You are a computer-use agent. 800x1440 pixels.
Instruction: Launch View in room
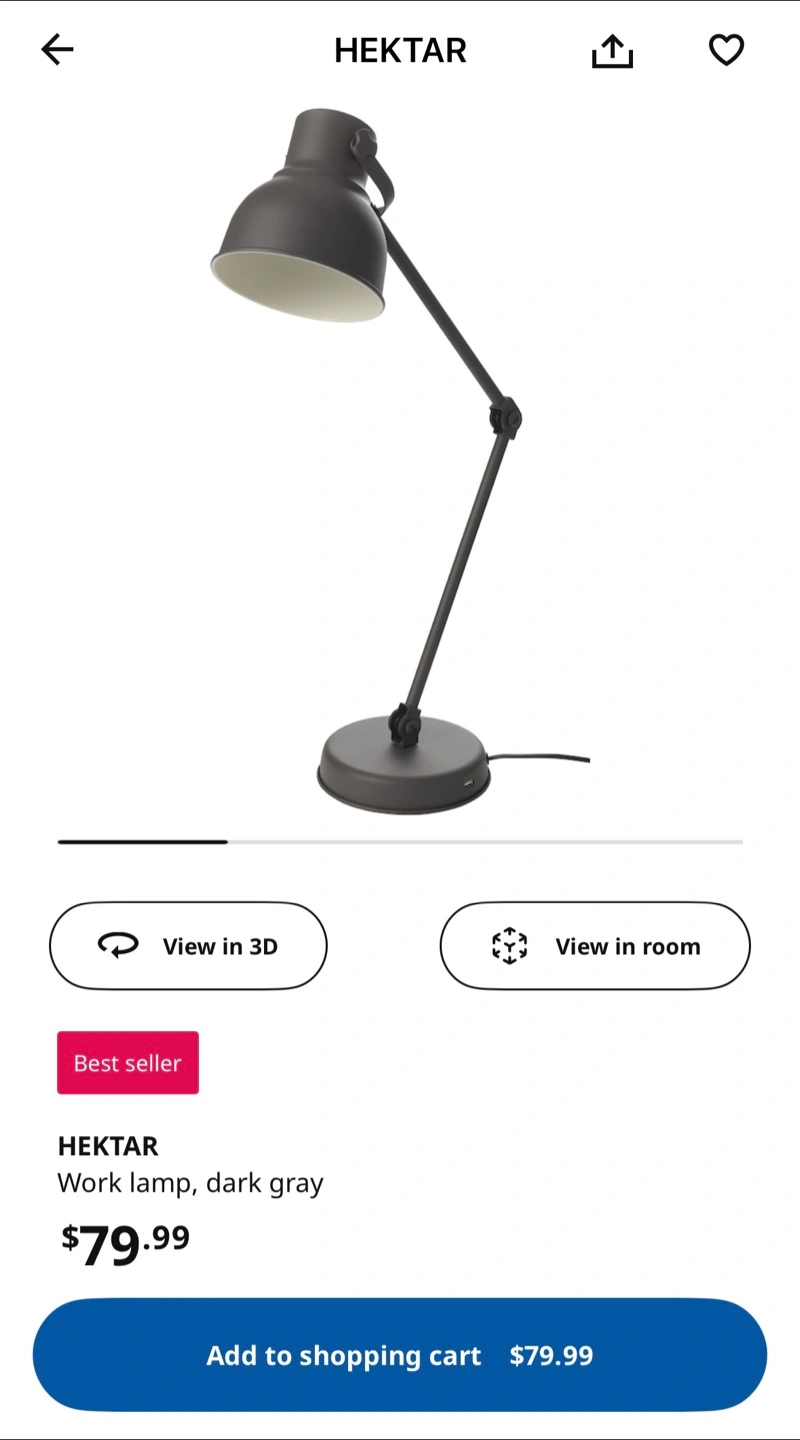click(595, 946)
